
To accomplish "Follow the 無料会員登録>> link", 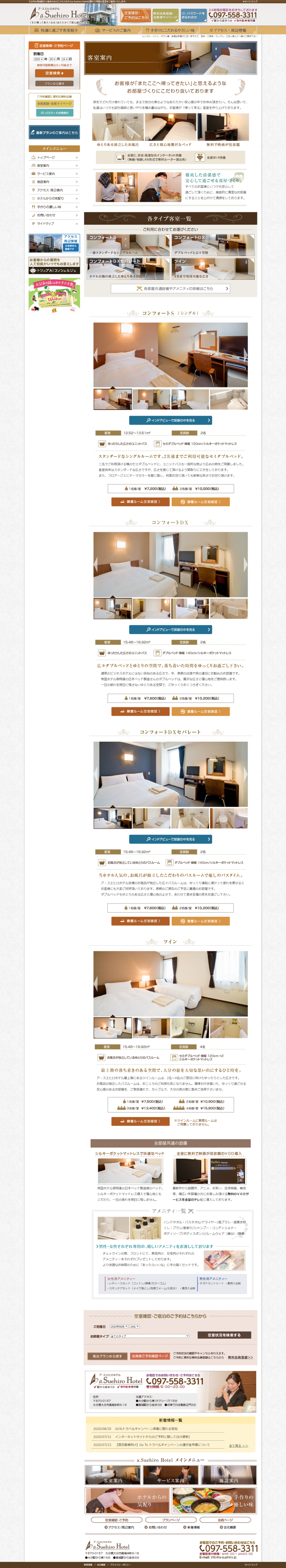I will pyautogui.click(x=240, y=1357).
